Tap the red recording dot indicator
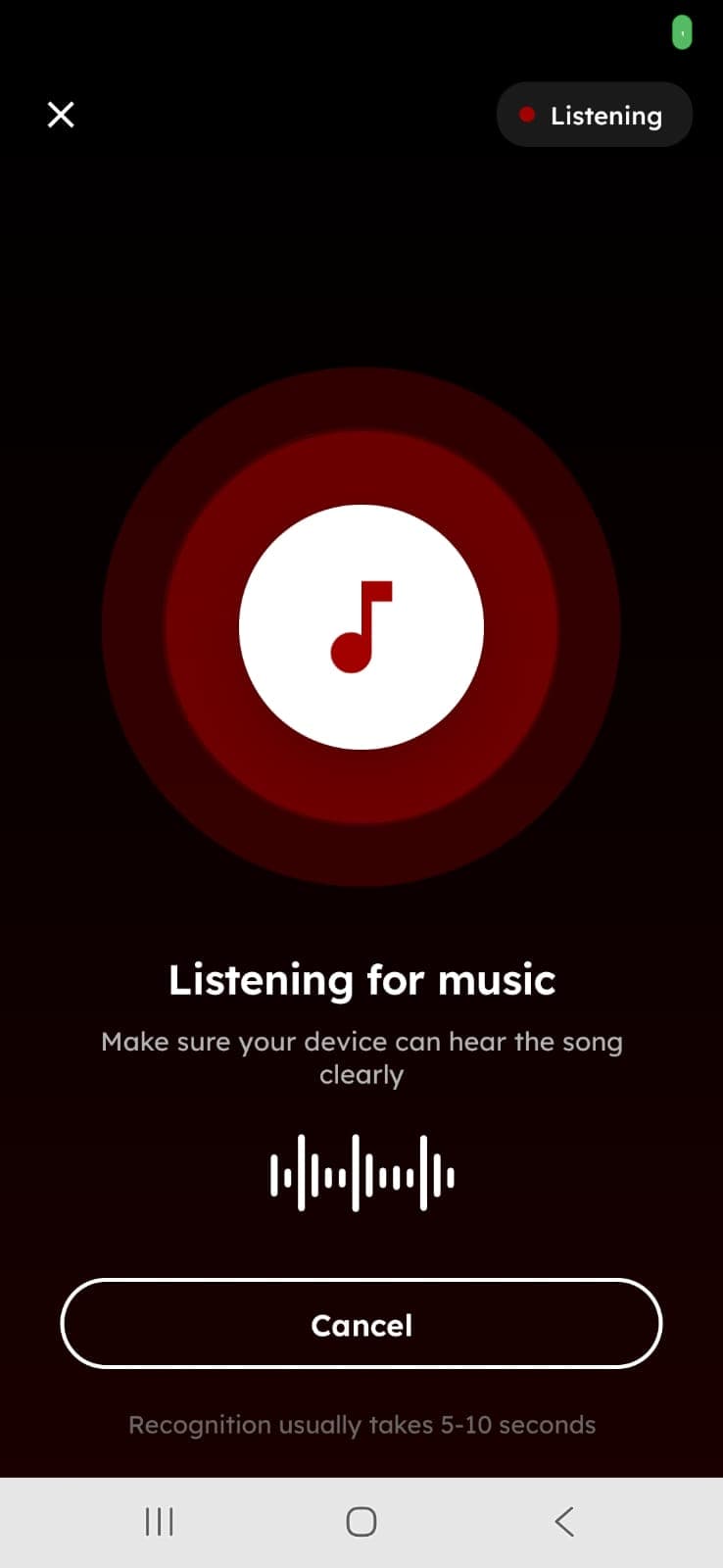Image resolution: width=723 pixels, height=1568 pixels. [528, 115]
